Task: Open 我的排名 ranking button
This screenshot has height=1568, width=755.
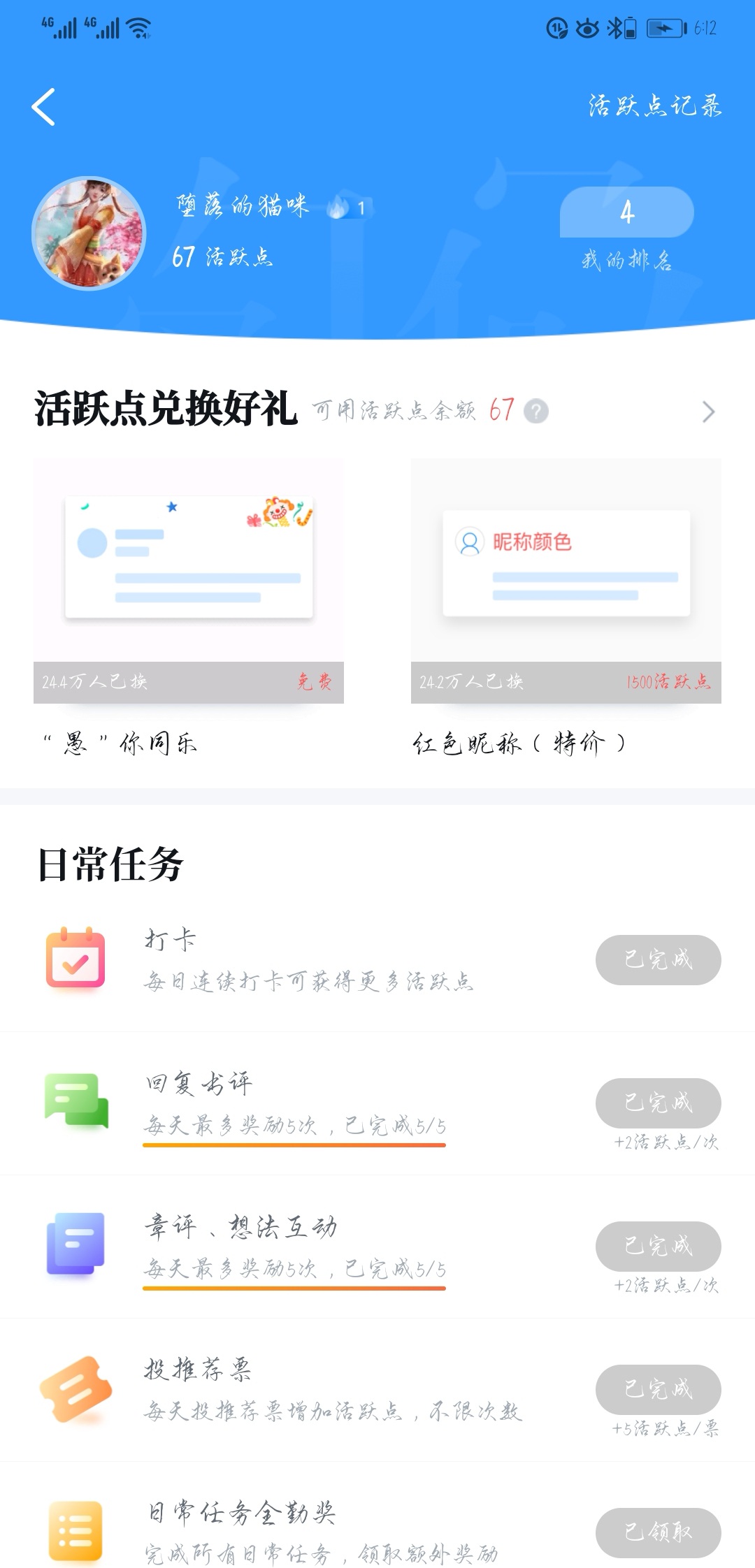Action: [626, 212]
